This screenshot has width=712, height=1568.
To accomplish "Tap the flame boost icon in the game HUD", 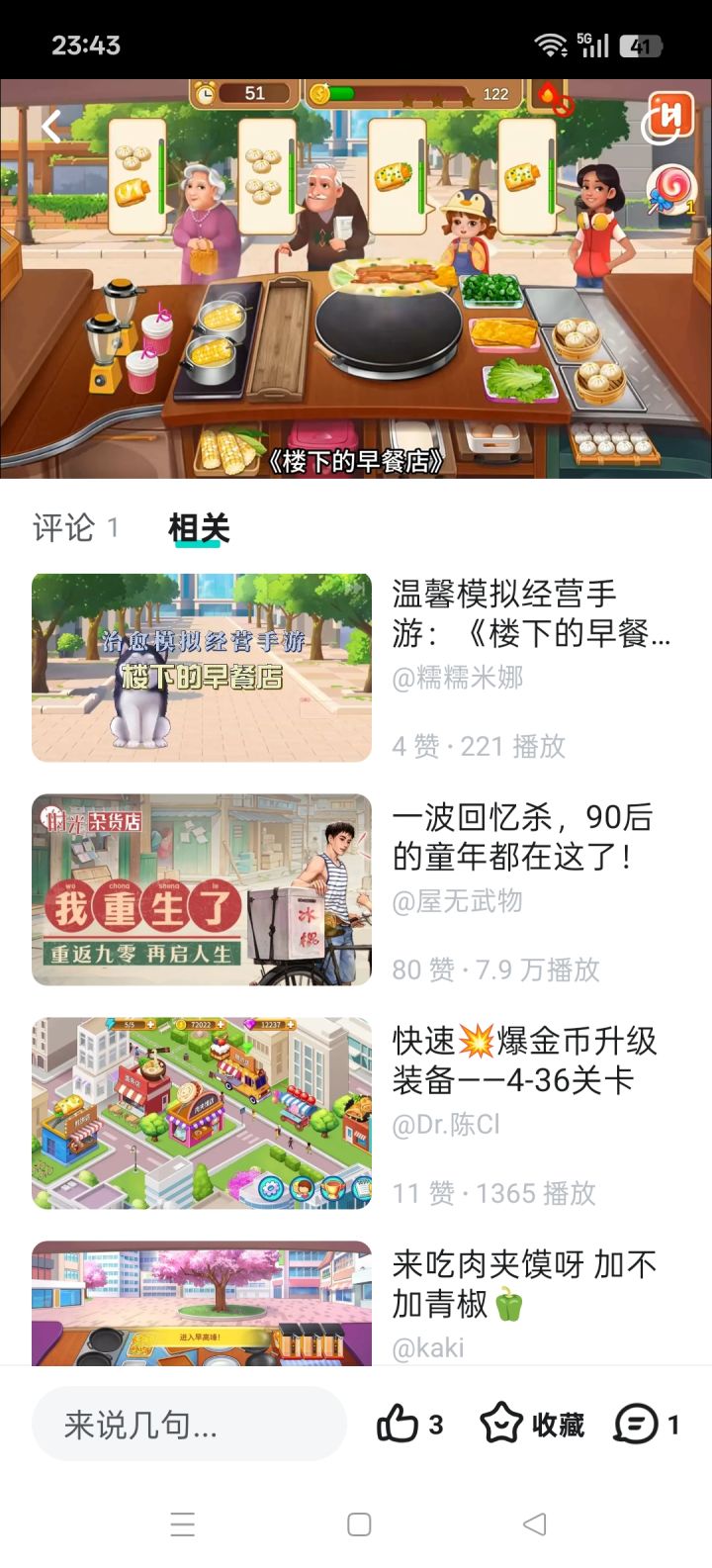I will (x=548, y=99).
